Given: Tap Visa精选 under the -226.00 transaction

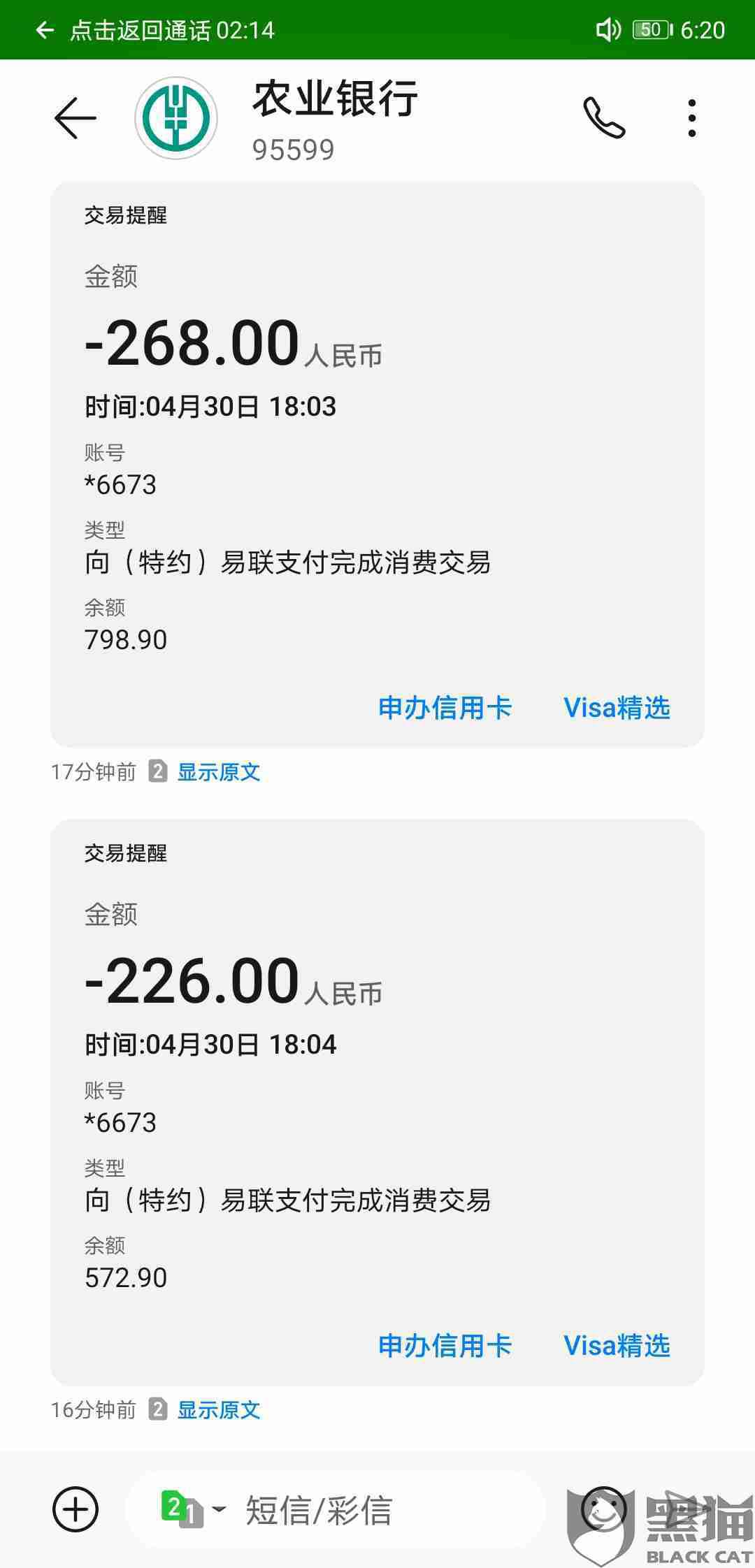Looking at the screenshot, I should pyautogui.click(x=617, y=1346).
